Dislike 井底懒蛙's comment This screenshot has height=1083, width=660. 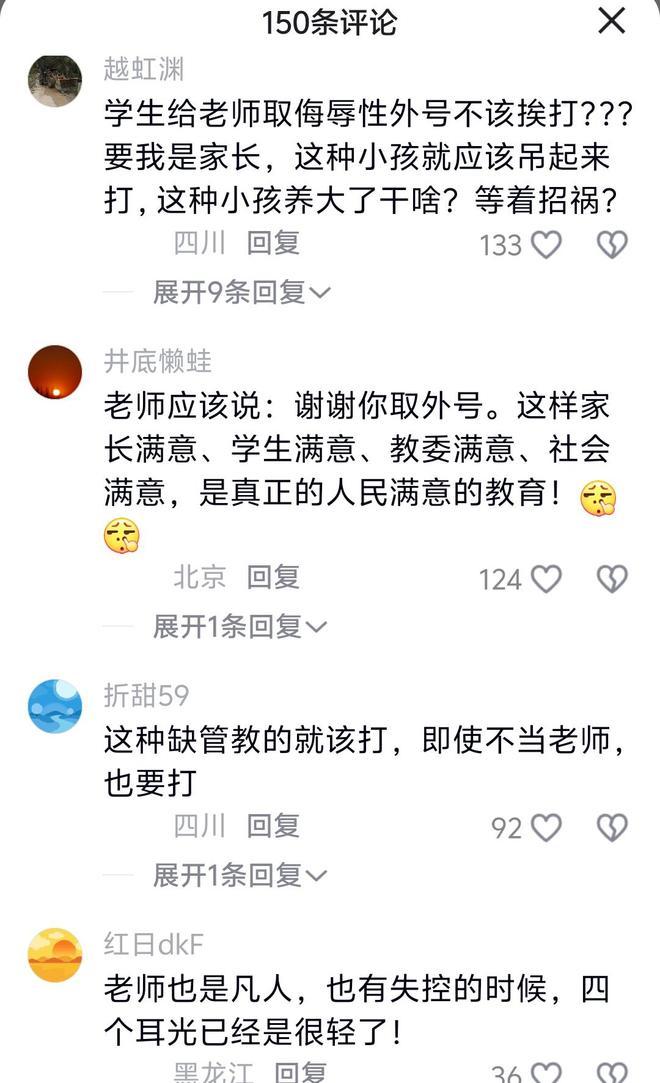(x=611, y=579)
